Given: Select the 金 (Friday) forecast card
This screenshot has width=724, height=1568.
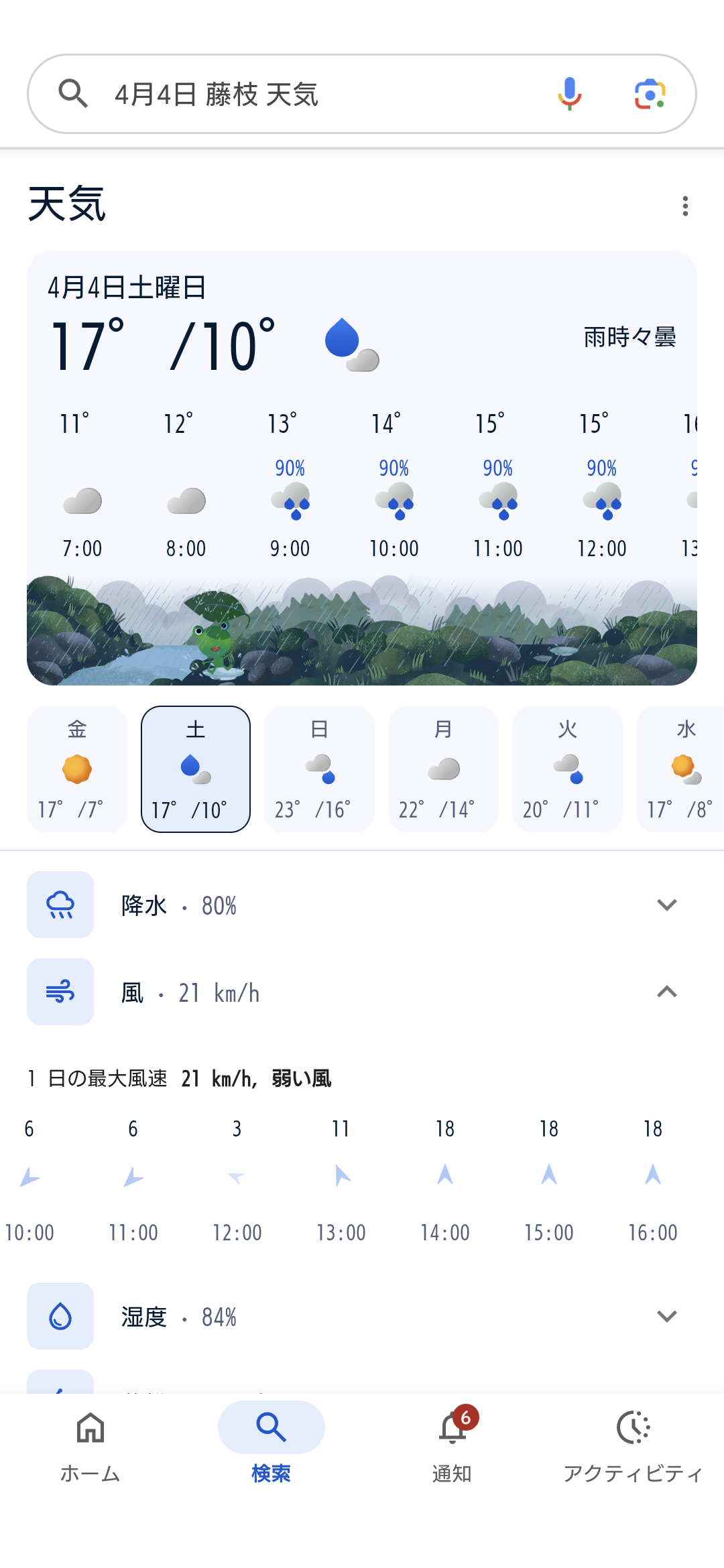Looking at the screenshot, I should (x=77, y=769).
